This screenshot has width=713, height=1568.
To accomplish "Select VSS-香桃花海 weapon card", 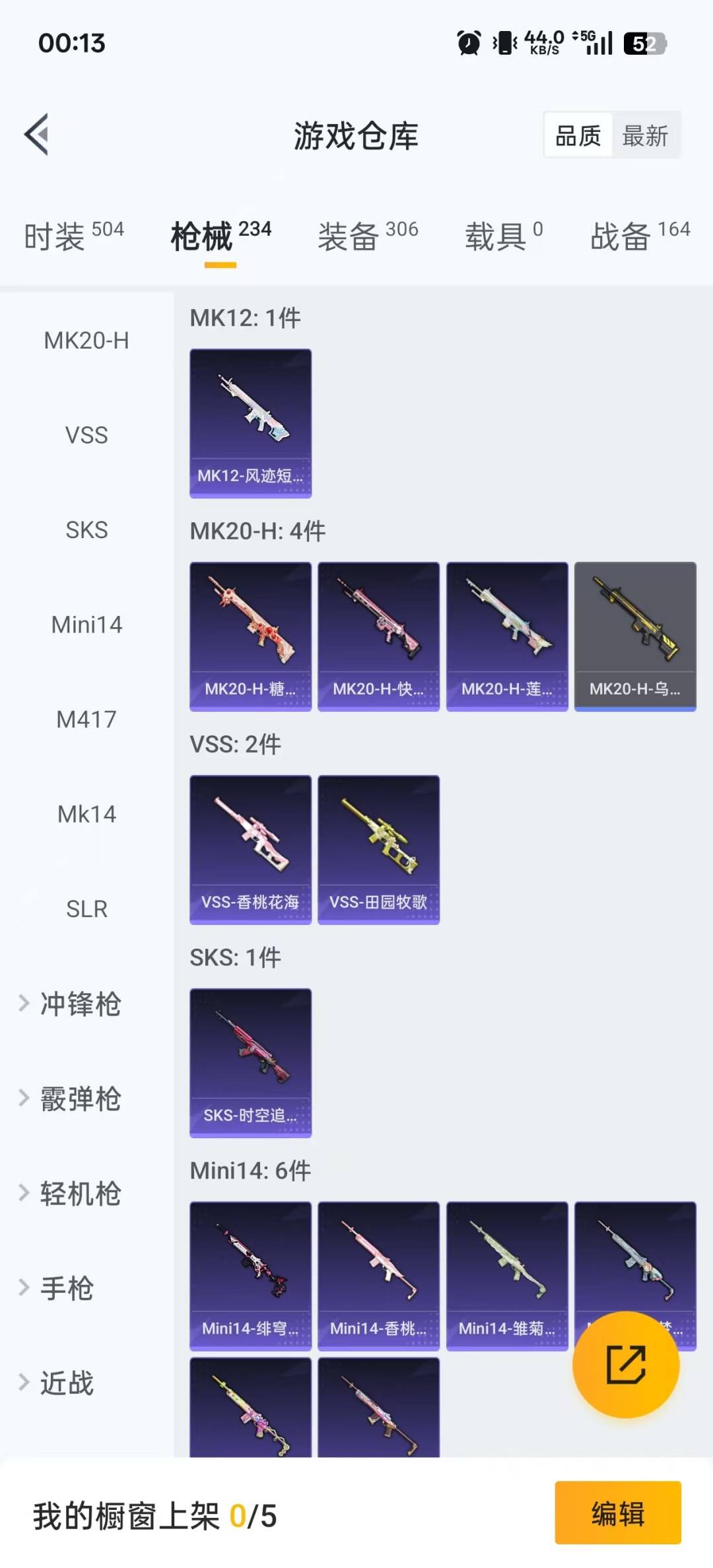I will (250, 849).
